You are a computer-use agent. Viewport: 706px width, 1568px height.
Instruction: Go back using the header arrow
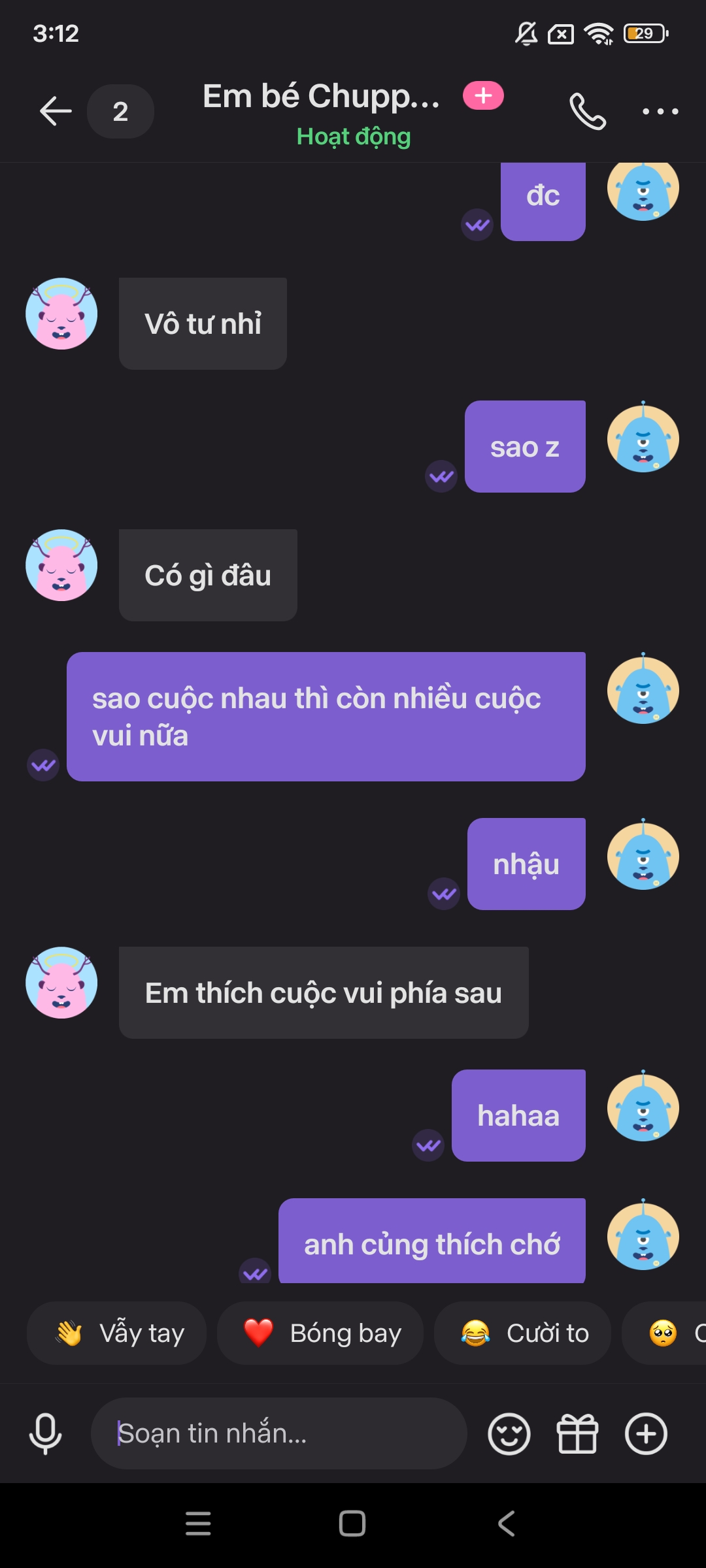[x=56, y=111]
